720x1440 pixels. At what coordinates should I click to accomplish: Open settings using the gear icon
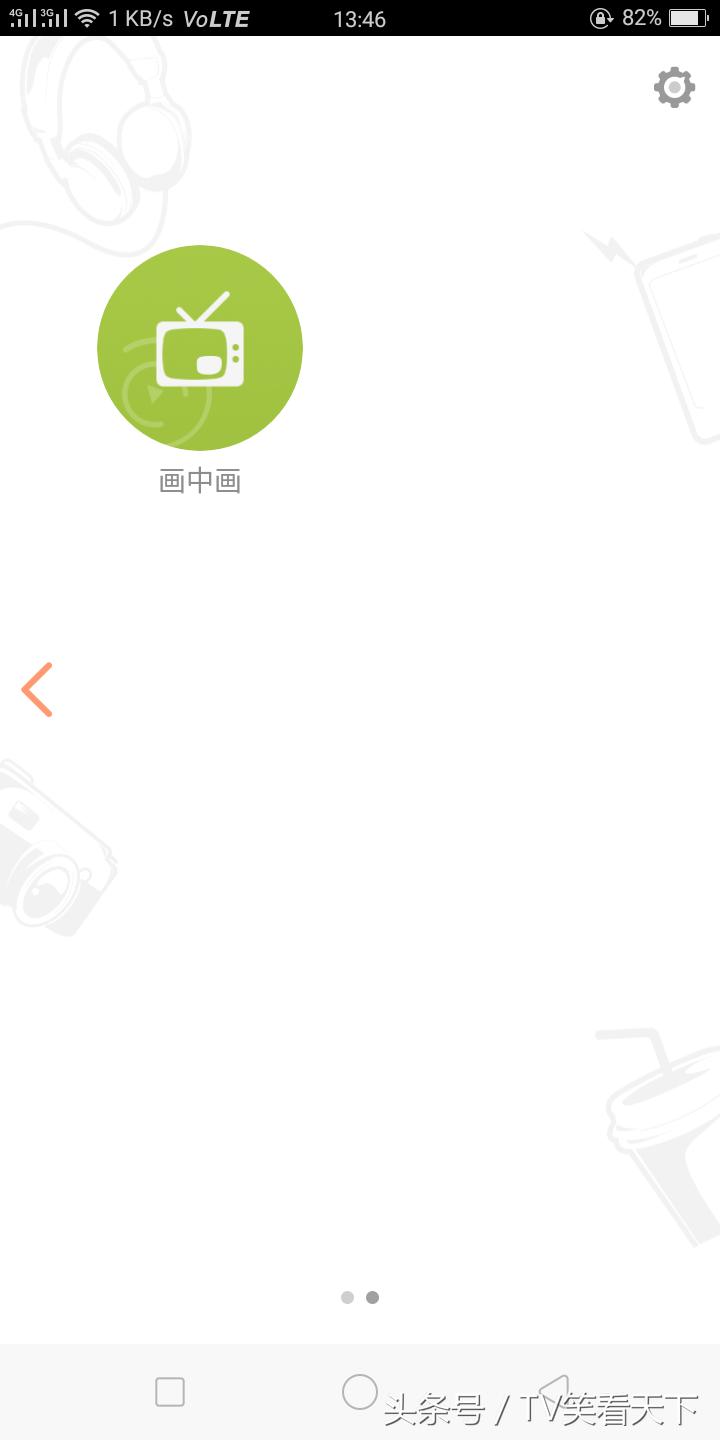click(674, 87)
